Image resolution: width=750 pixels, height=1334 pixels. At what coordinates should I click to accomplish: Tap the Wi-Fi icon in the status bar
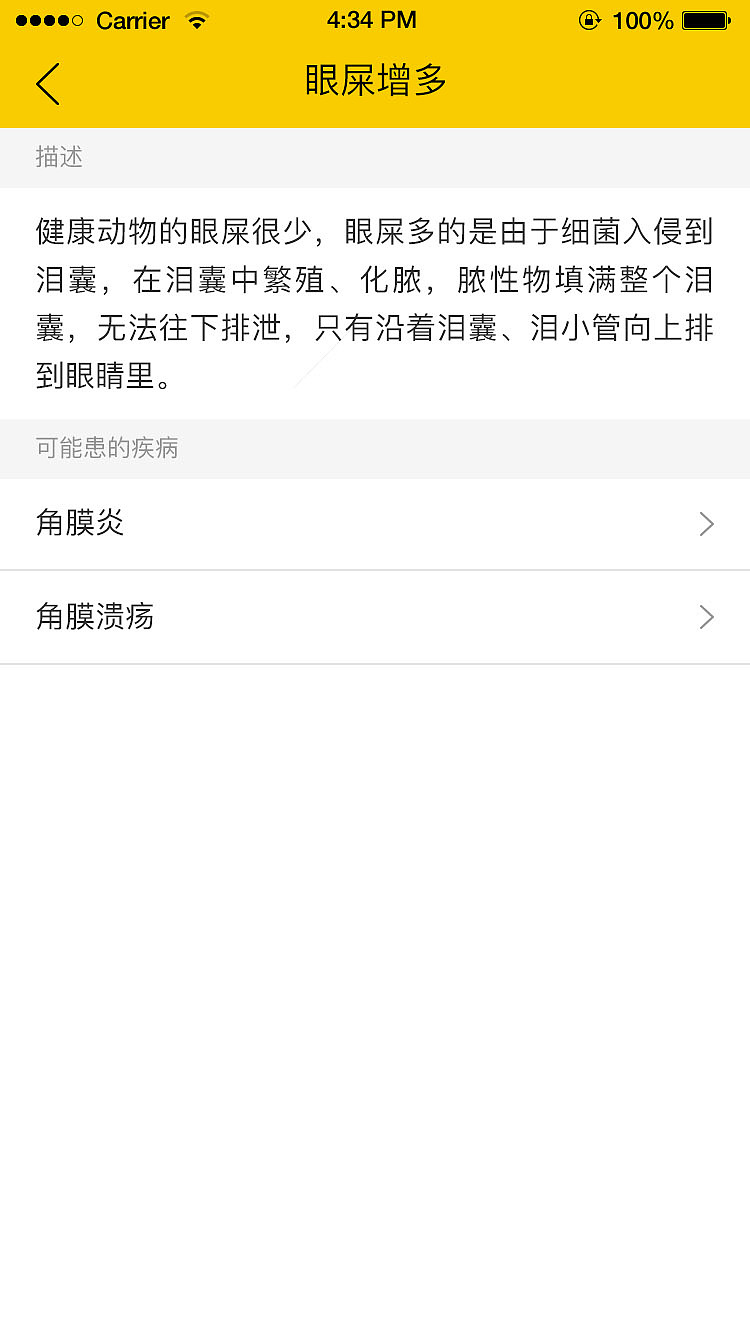[196, 19]
